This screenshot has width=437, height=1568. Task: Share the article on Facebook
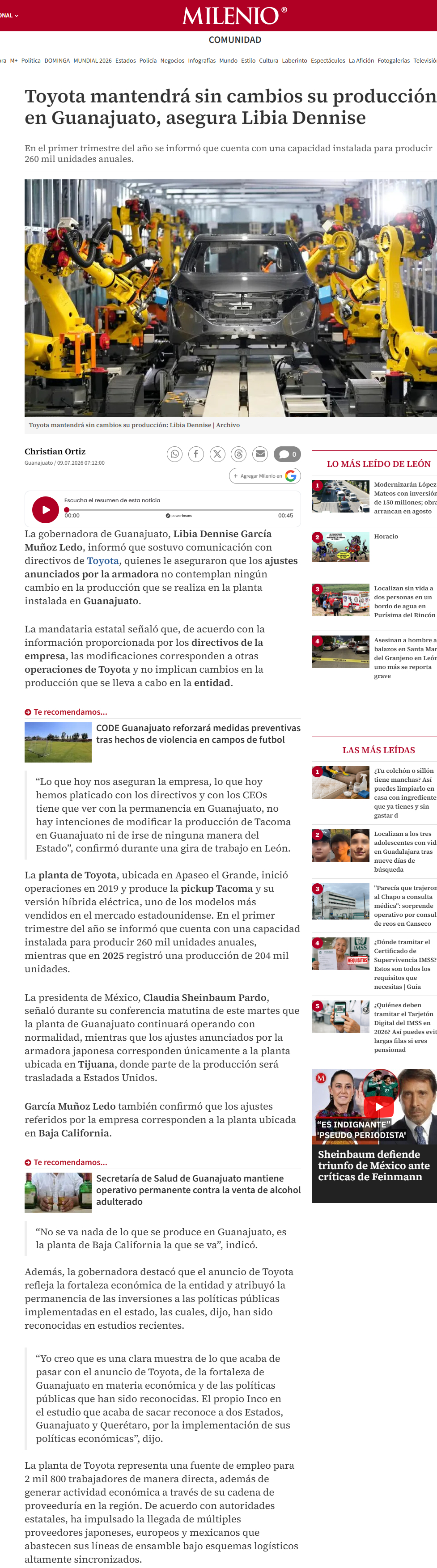pyautogui.click(x=196, y=453)
